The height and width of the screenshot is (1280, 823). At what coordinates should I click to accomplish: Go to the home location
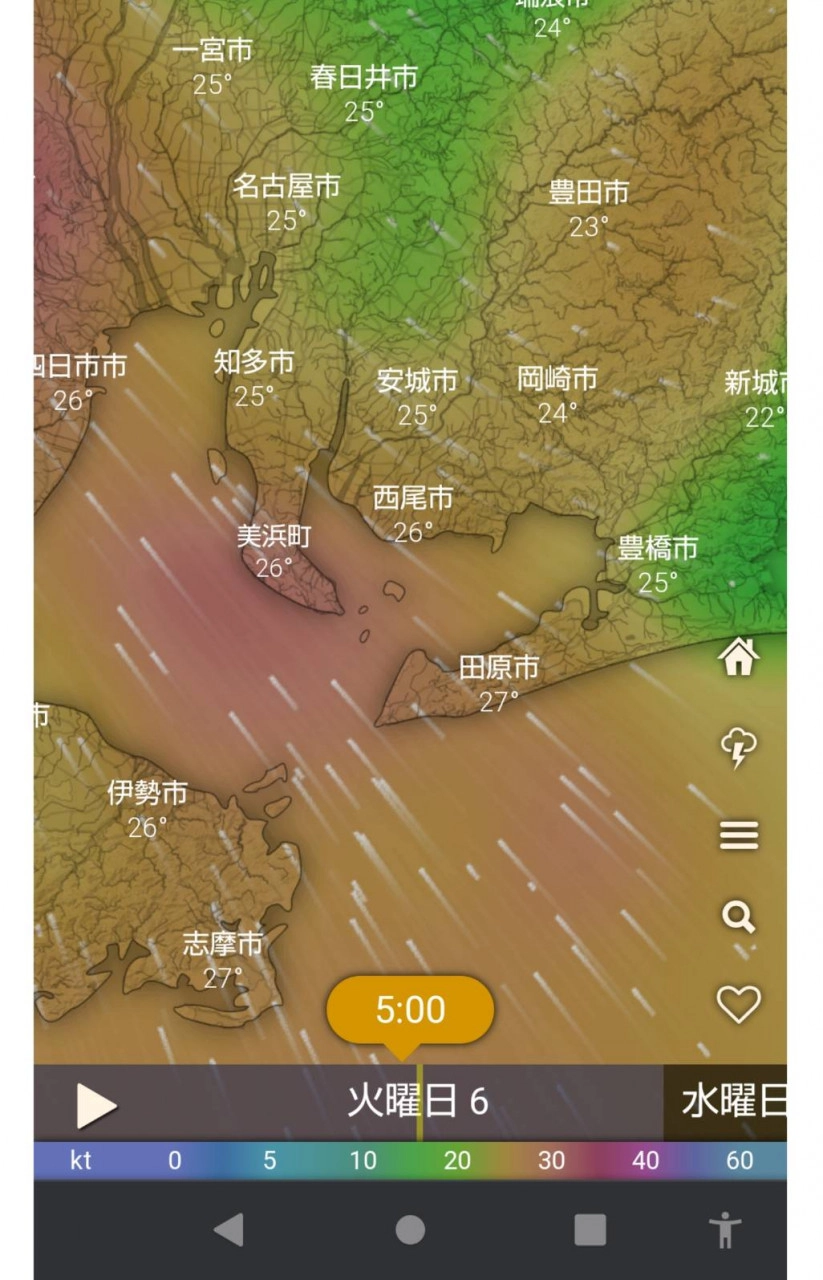(x=739, y=657)
